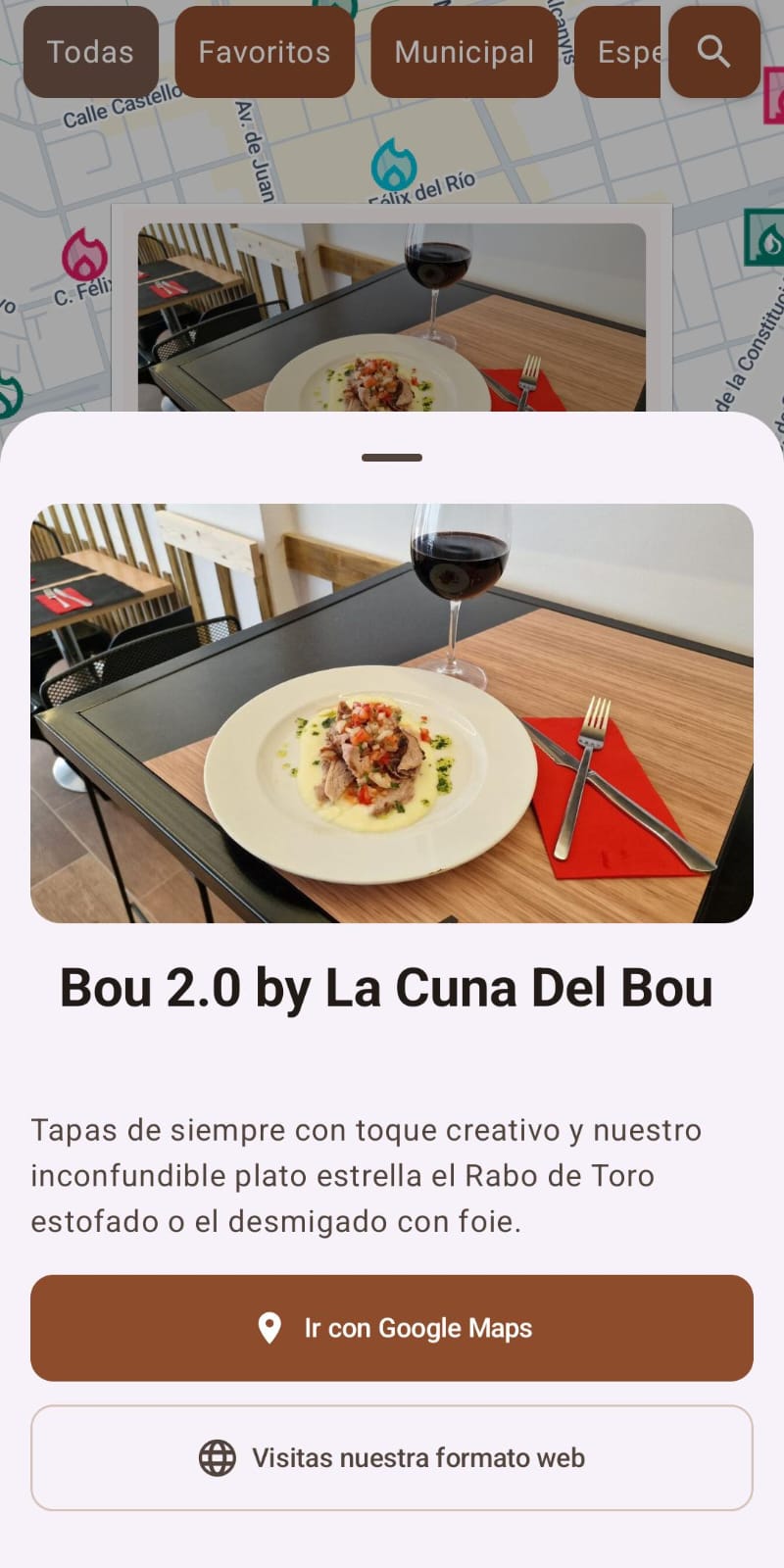Select the pink flame marker near C. Félix
Viewport: 784px width, 1568px height.
(x=84, y=253)
